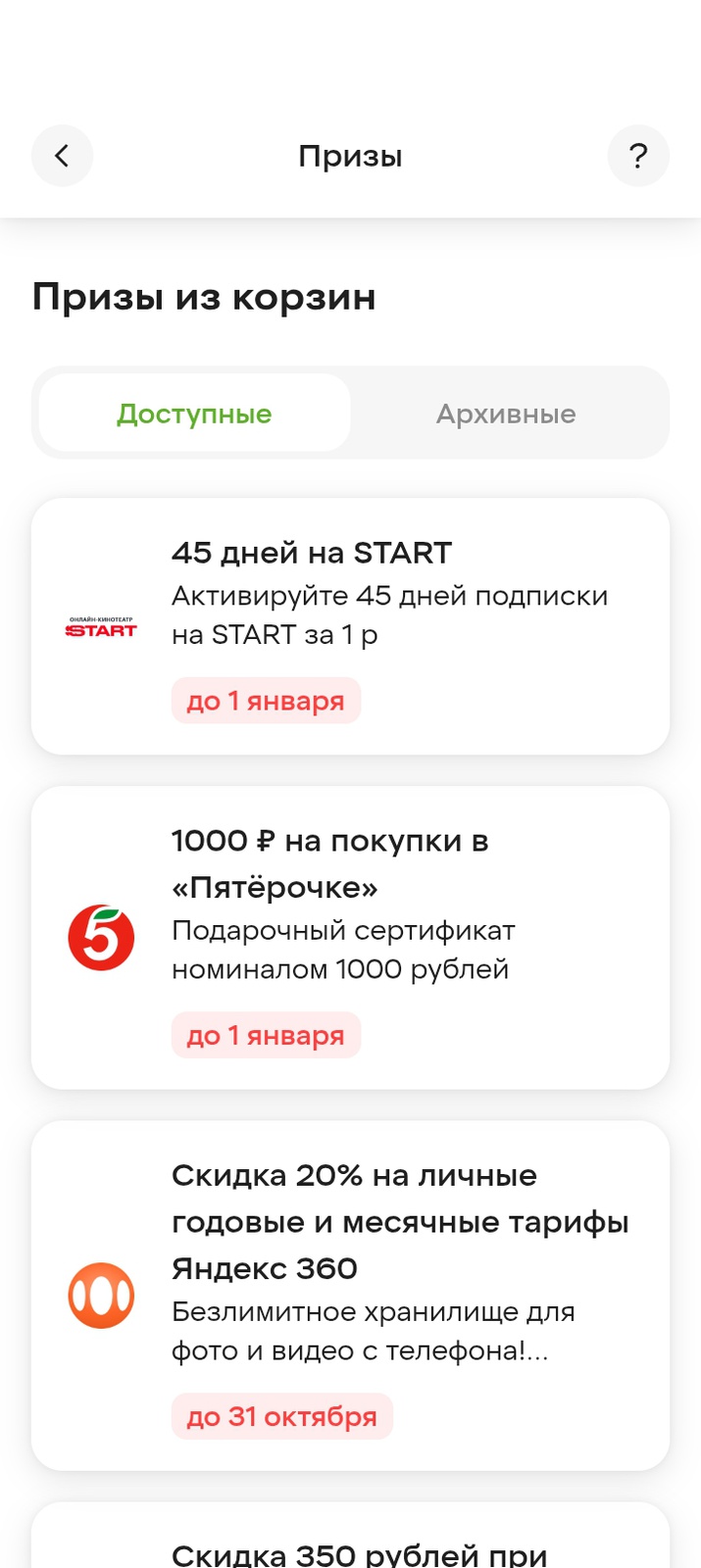Viewport: 701px width, 1568px height.
Task: Go back from the Призы screen
Action: point(62,156)
